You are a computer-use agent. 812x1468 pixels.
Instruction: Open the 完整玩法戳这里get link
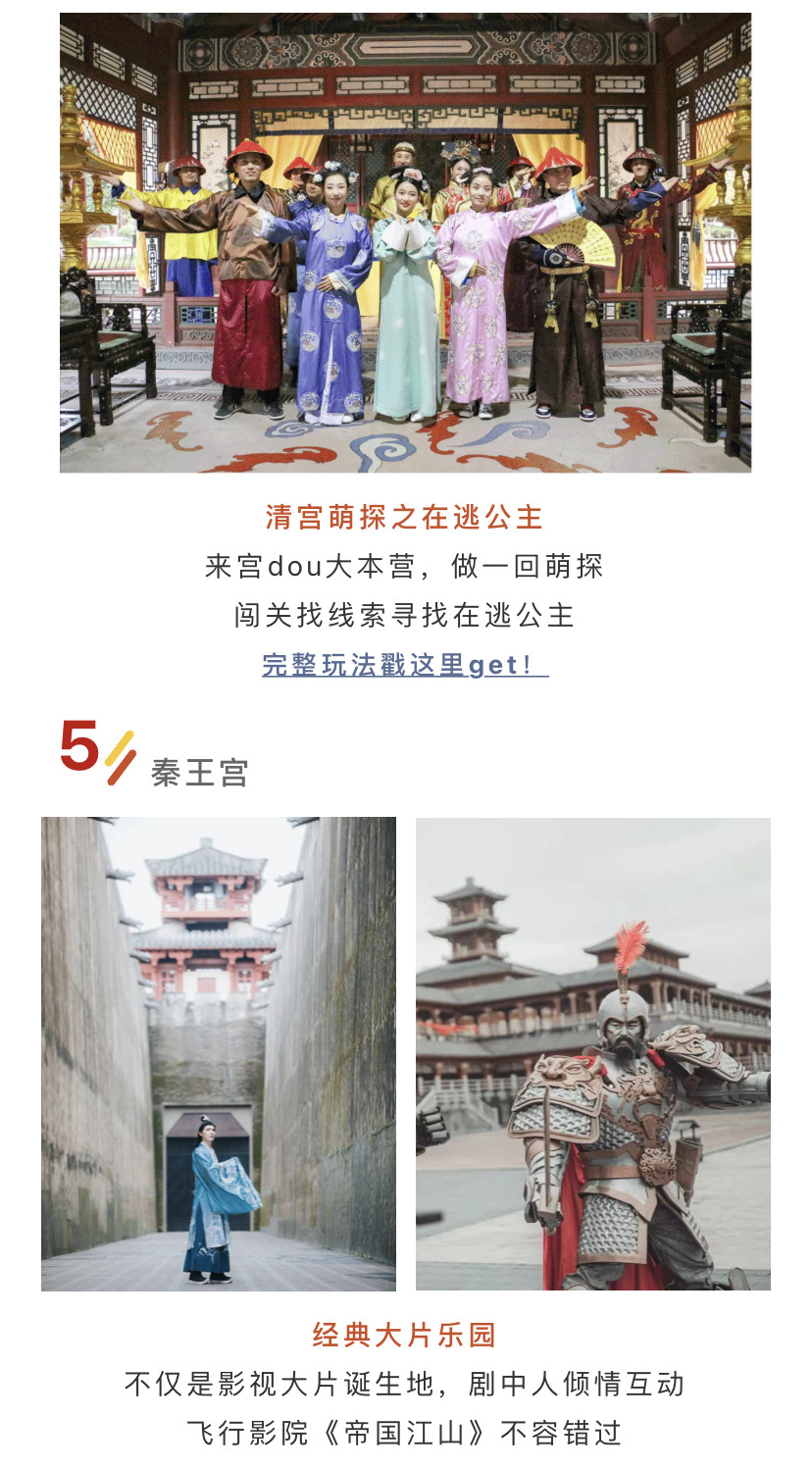point(404,665)
